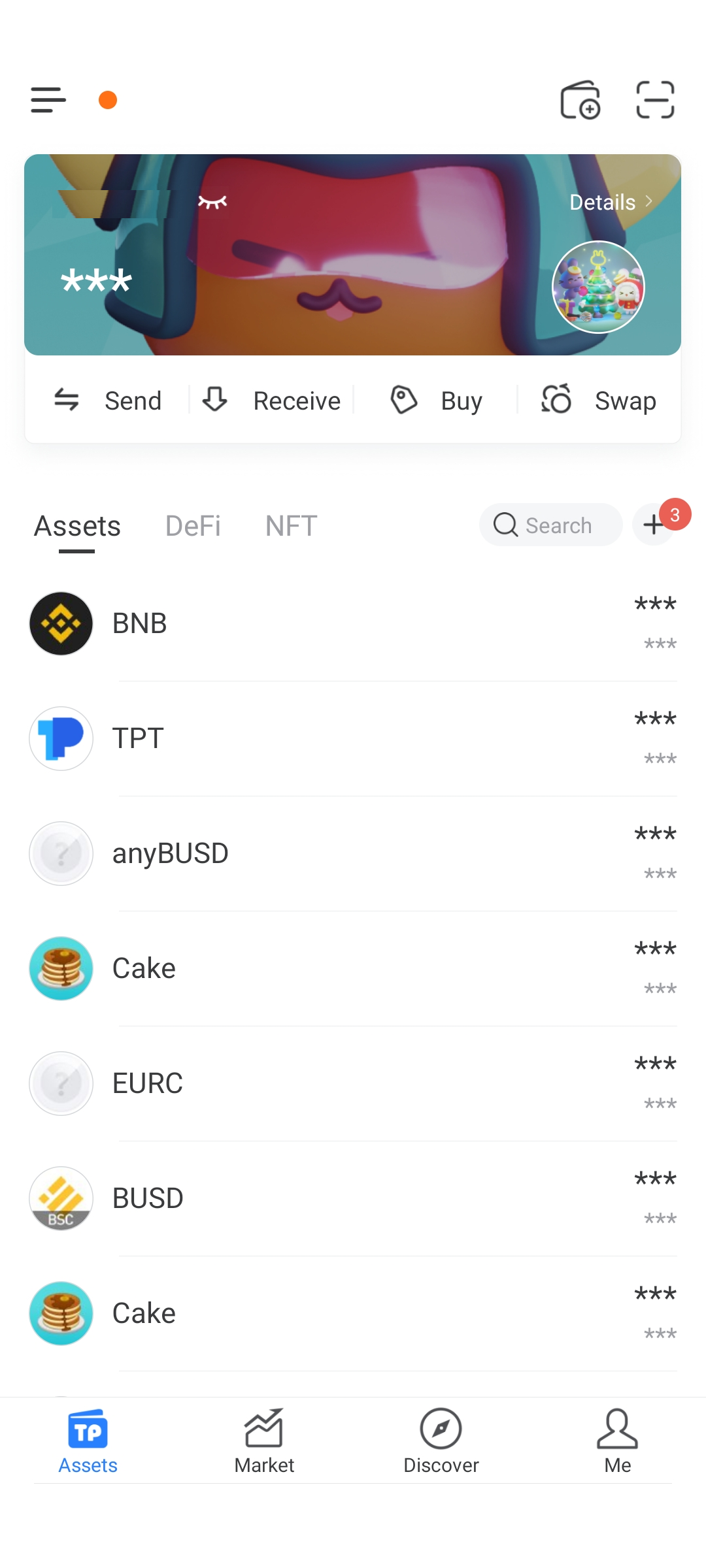
Task: Tap the Me profile button
Action: click(x=617, y=1430)
